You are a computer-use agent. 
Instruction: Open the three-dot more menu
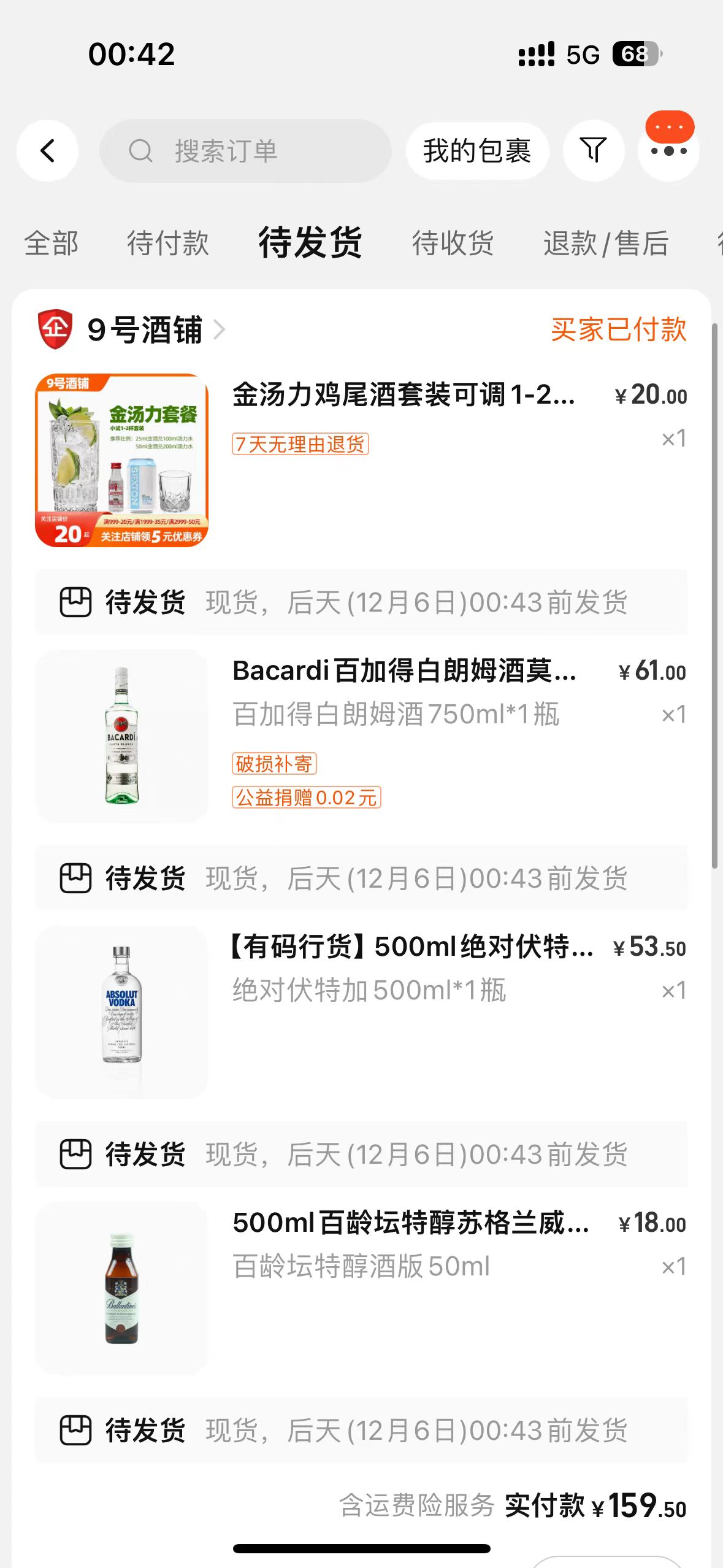668,151
